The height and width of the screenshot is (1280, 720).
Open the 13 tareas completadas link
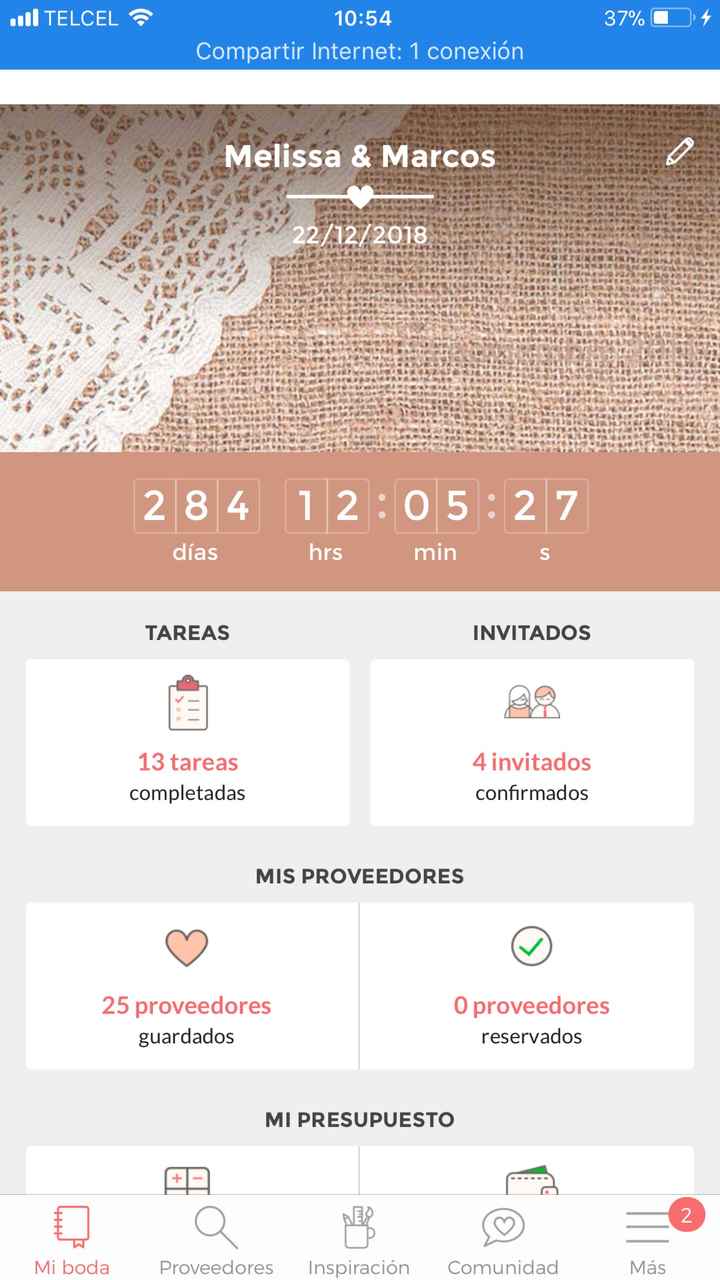pos(187,762)
